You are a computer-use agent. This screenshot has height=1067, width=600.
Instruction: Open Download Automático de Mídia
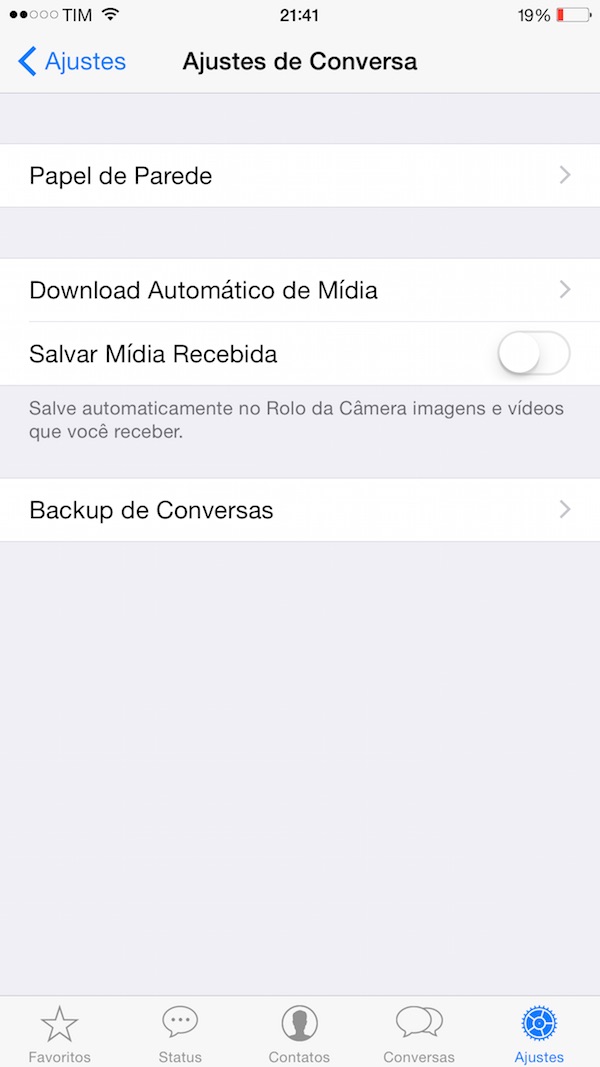point(300,290)
